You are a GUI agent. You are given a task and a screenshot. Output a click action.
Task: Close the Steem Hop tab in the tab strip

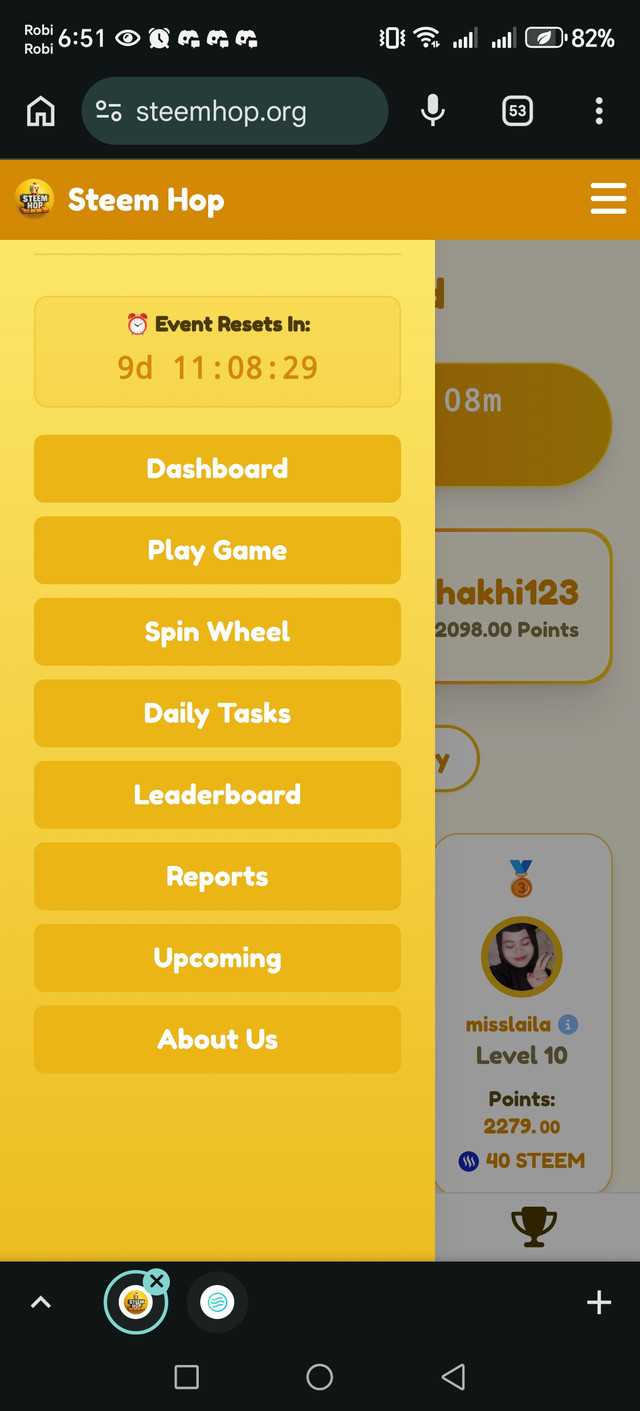[156, 1281]
